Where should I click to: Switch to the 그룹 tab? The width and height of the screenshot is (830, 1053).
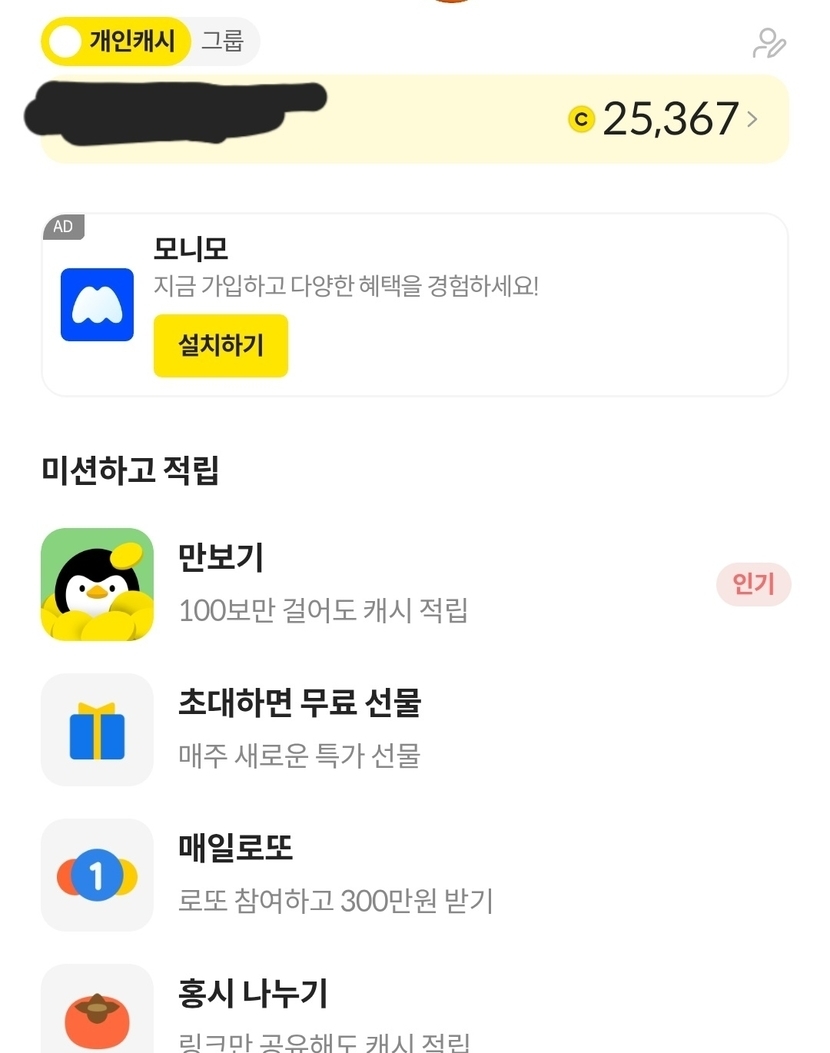(x=222, y=42)
